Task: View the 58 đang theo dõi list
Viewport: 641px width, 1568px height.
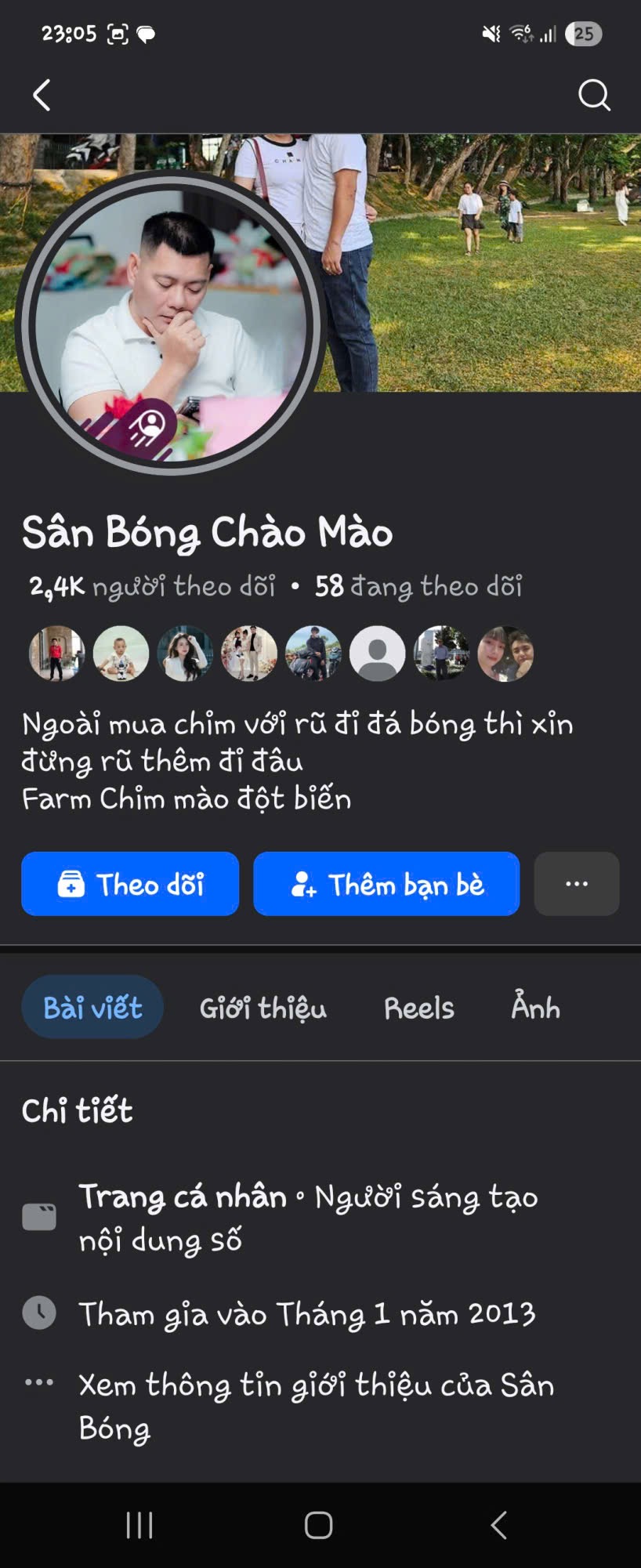Action: click(418, 586)
